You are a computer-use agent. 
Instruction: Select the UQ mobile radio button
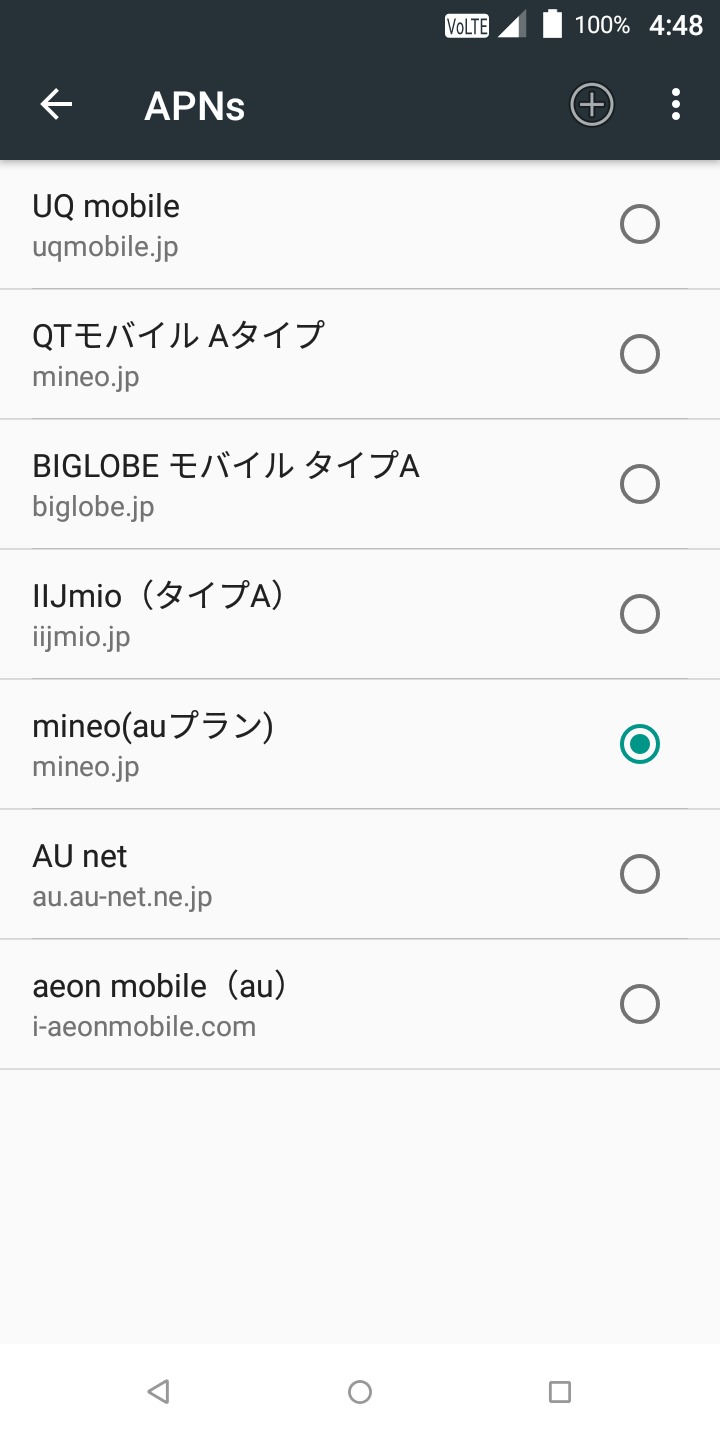(639, 224)
